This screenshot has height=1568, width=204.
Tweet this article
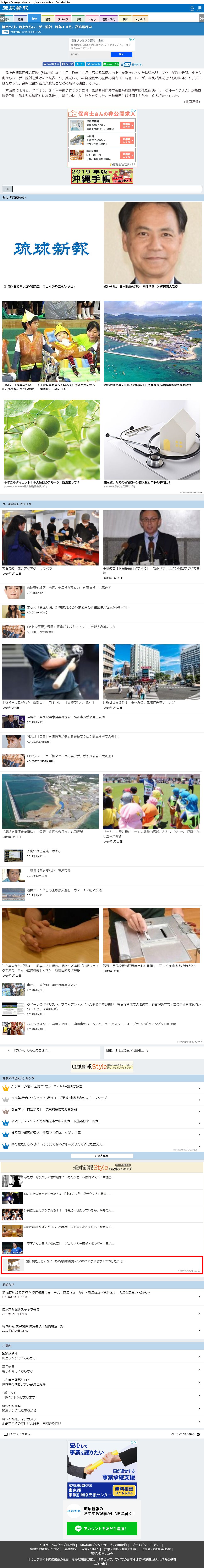[x=94, y=64]
